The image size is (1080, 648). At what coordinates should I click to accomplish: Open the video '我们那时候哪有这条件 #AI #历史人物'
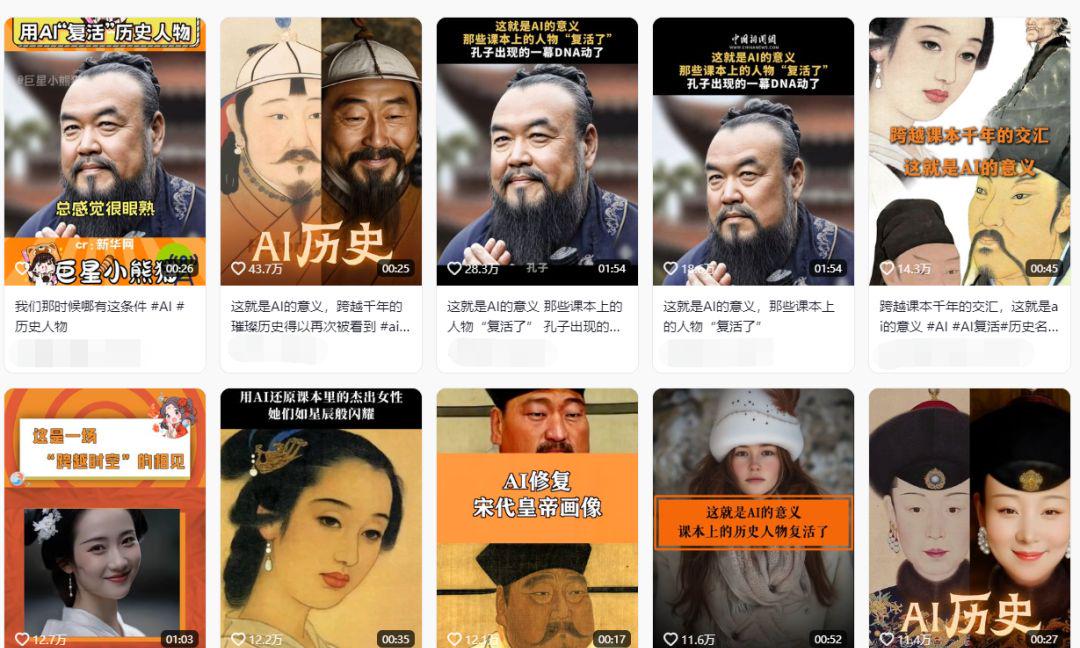pyautogui.click(x=105, y=150)
